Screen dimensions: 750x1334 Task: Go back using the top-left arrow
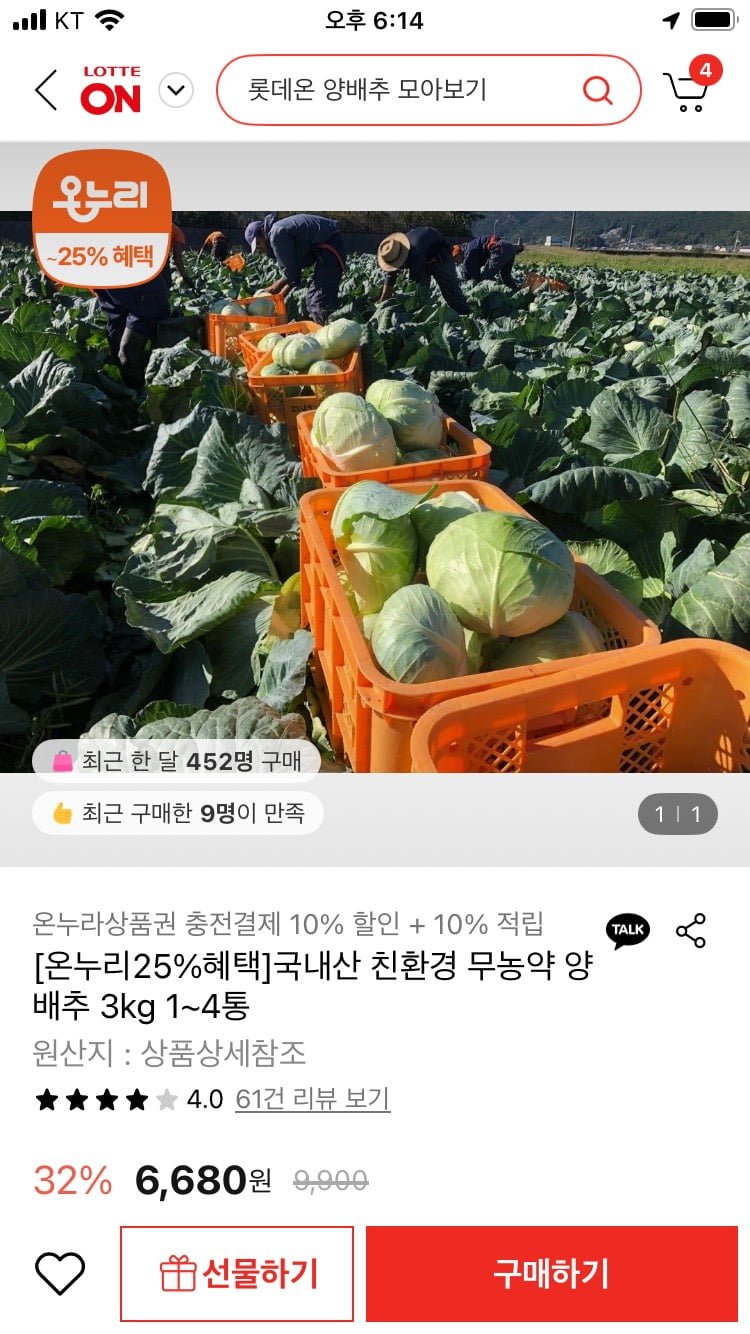click(x=46, y=91)
